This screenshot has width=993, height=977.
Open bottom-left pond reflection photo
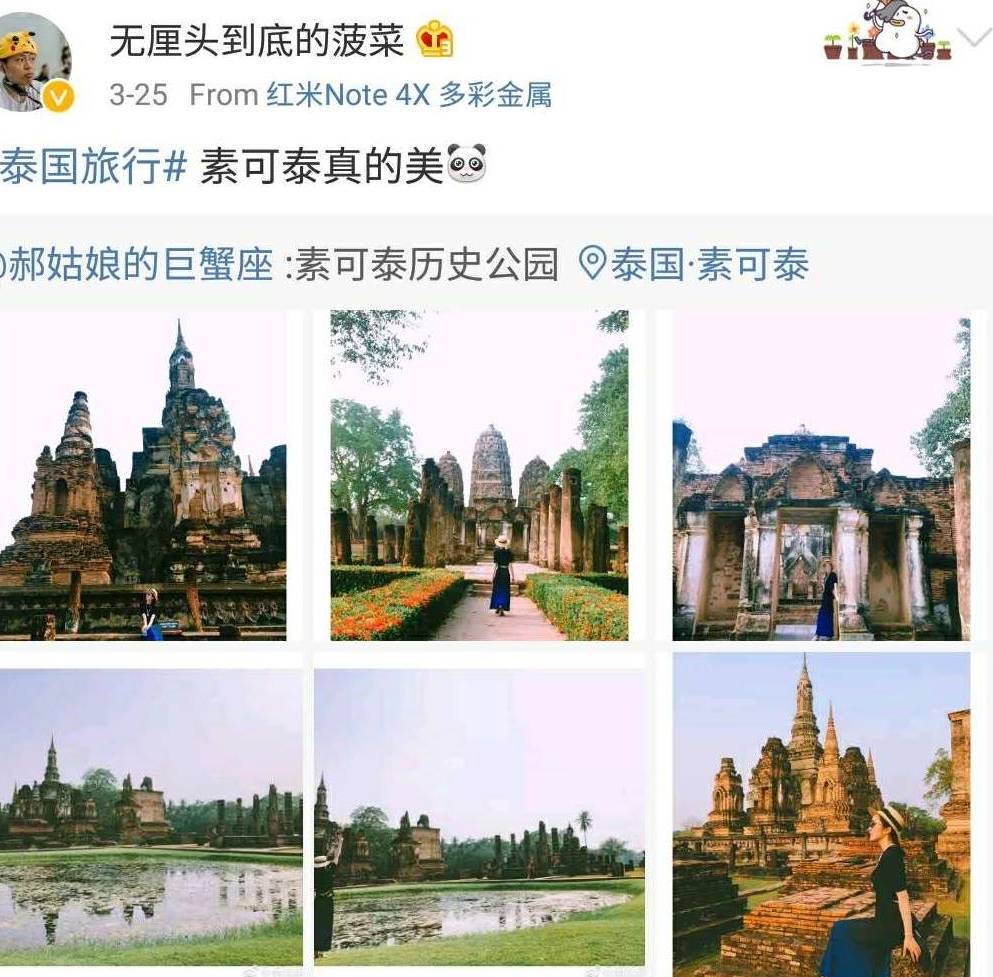click(x=150, y=815)
